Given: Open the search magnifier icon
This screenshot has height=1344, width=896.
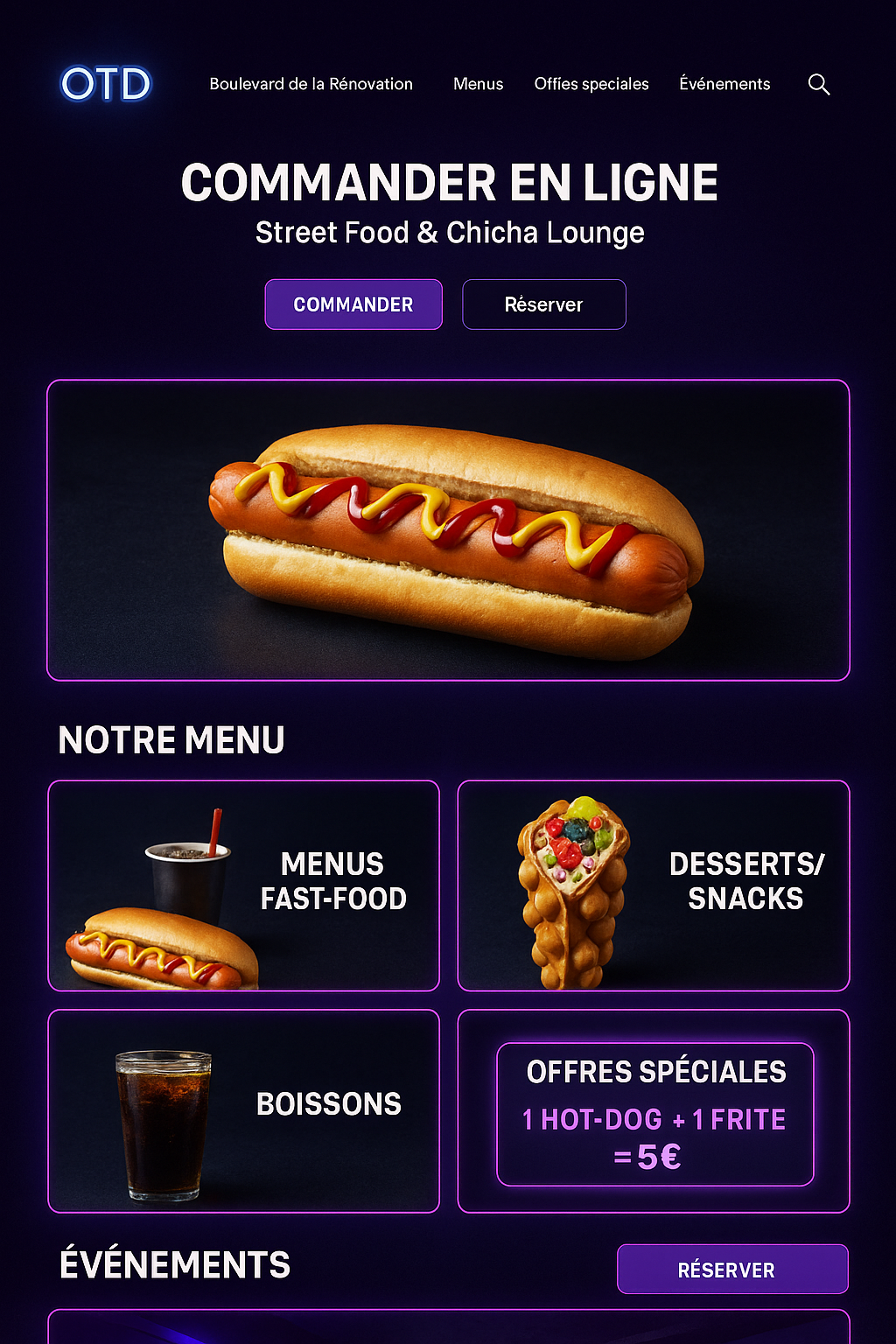Looking at the screenshot, I should click(818, 84).
